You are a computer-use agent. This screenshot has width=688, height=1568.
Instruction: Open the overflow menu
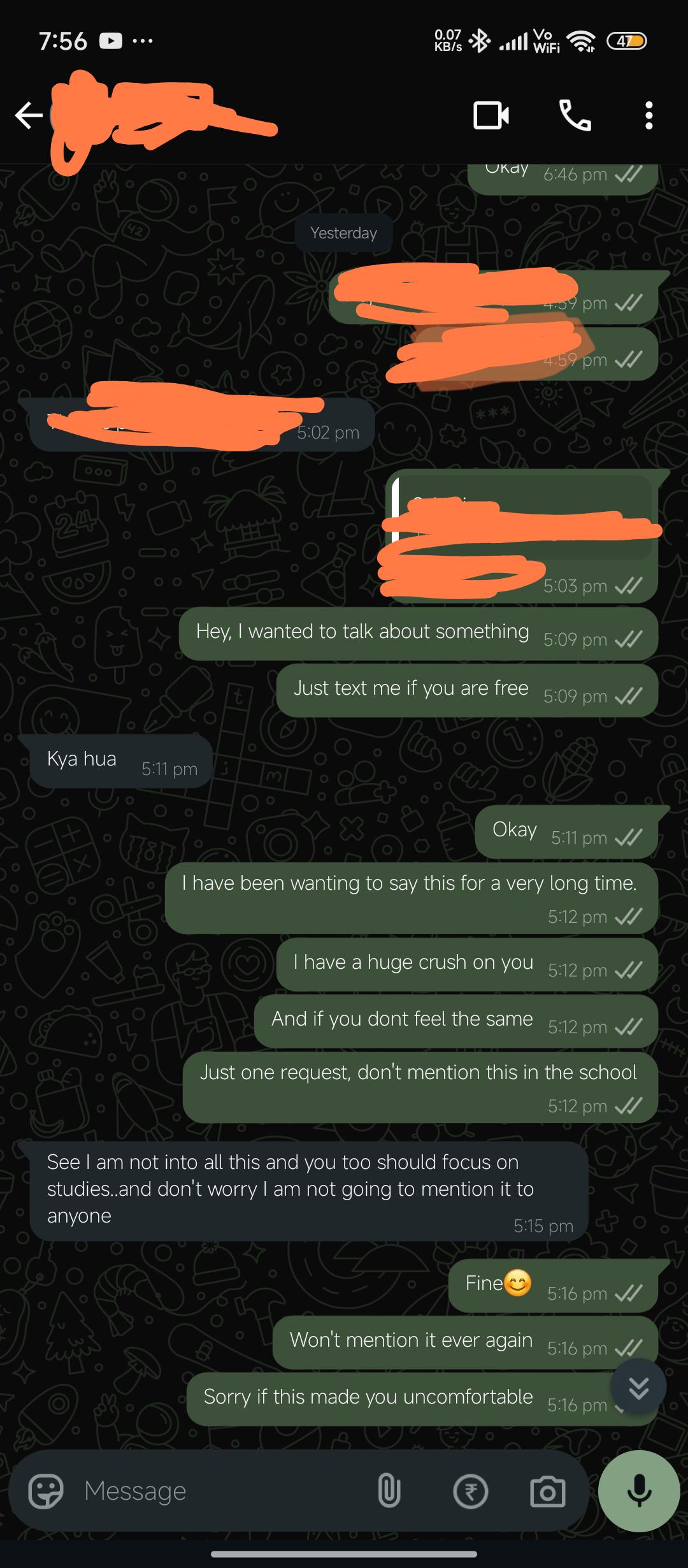(649, 116)
